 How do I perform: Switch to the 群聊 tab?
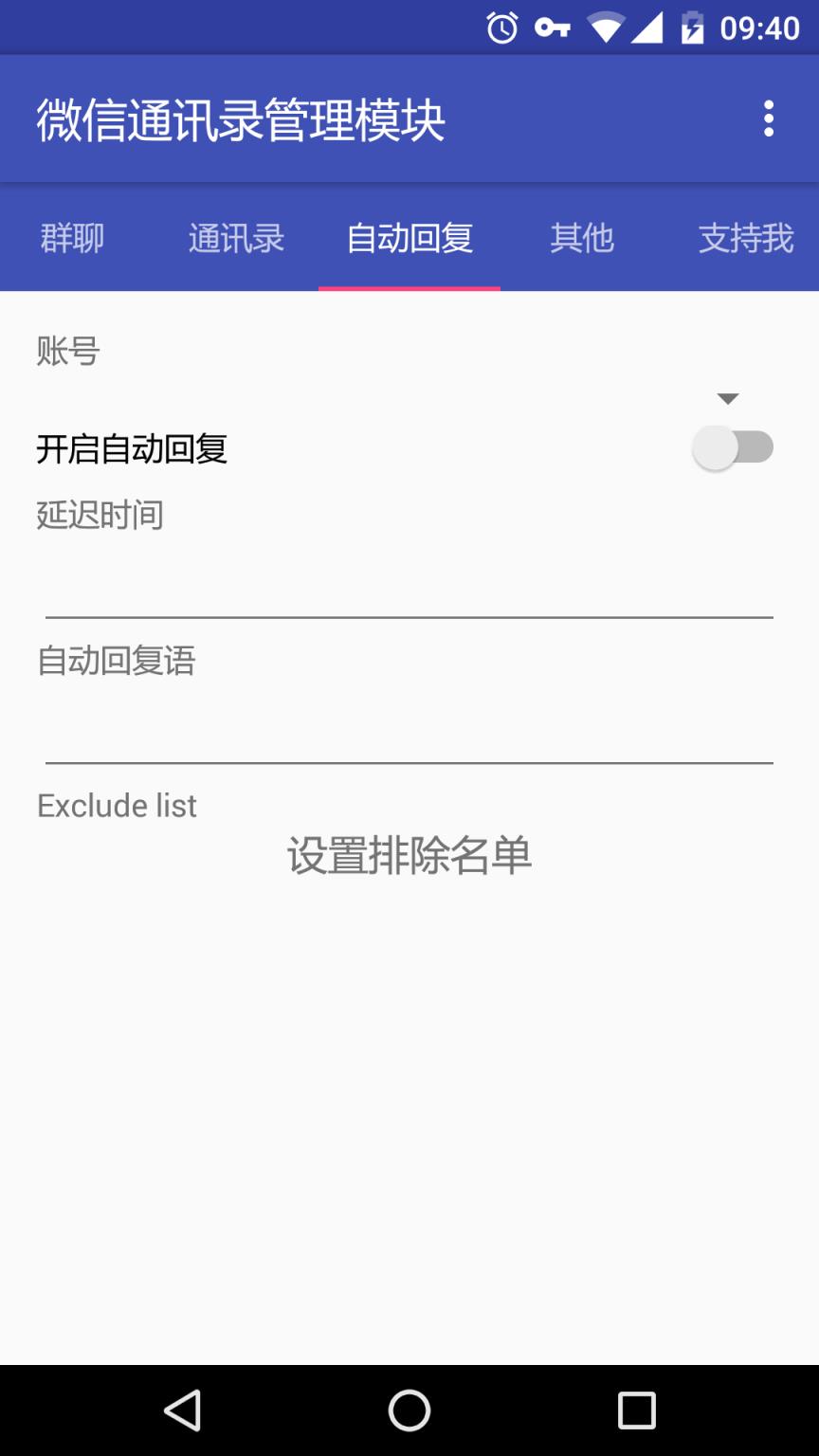(x=70, y=238)
